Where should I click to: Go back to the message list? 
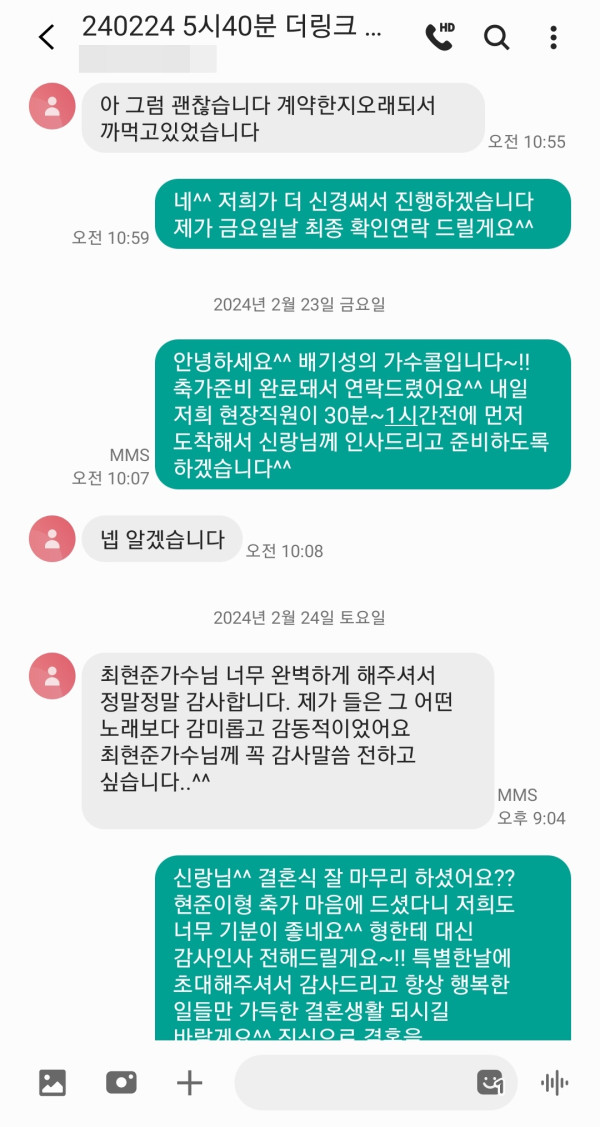coord(46,37)
